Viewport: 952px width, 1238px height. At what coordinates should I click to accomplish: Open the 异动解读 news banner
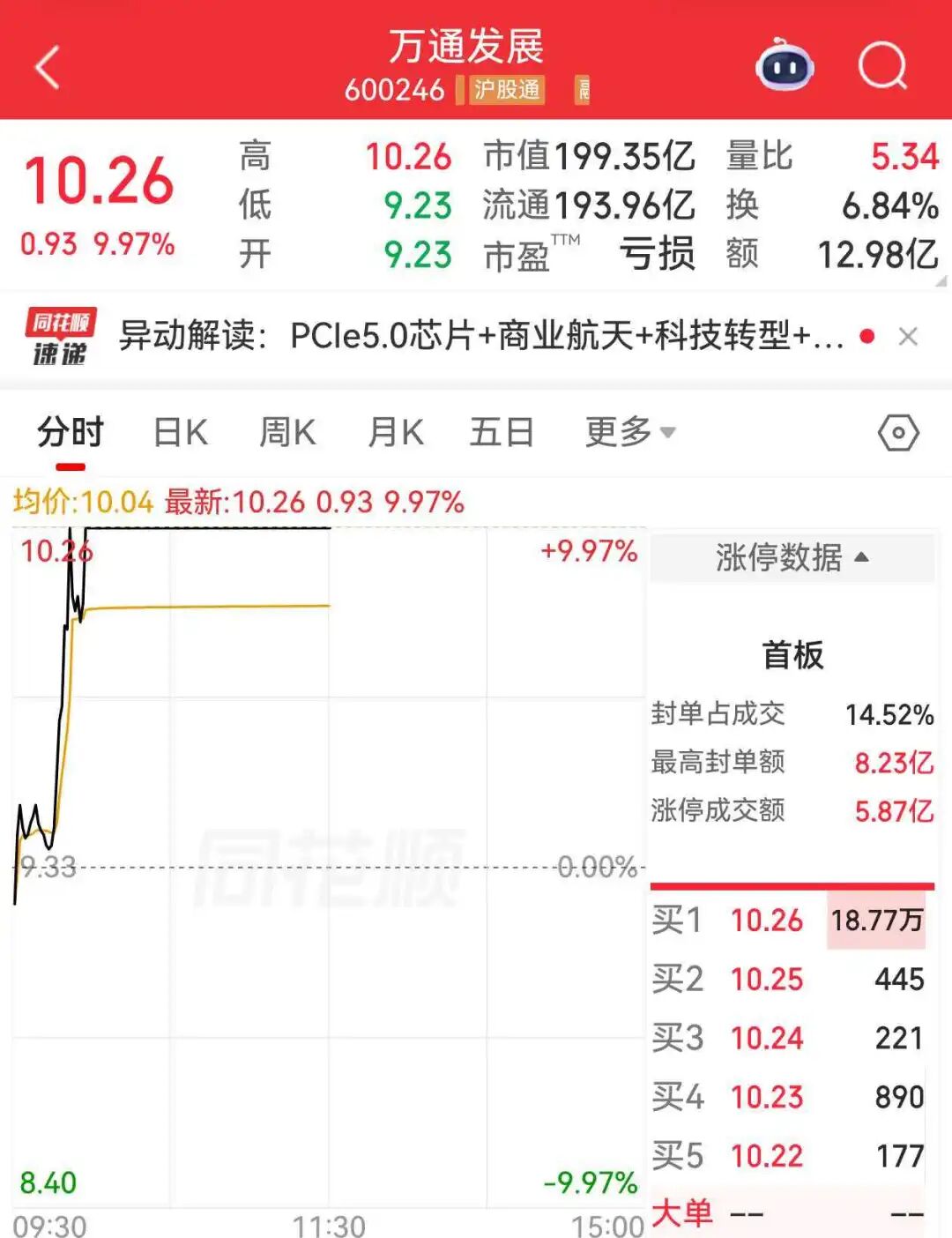(480, 336)
